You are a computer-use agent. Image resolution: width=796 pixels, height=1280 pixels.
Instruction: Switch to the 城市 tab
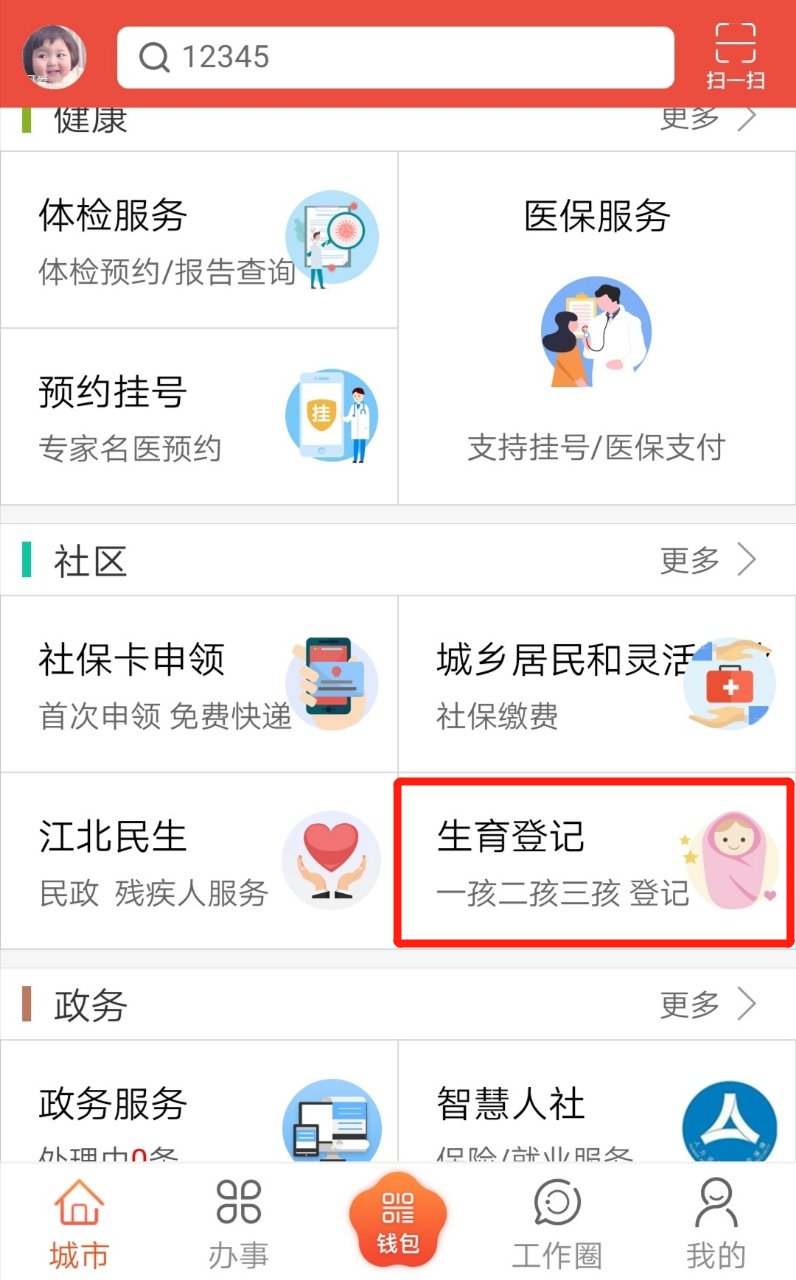(79, 1222)
